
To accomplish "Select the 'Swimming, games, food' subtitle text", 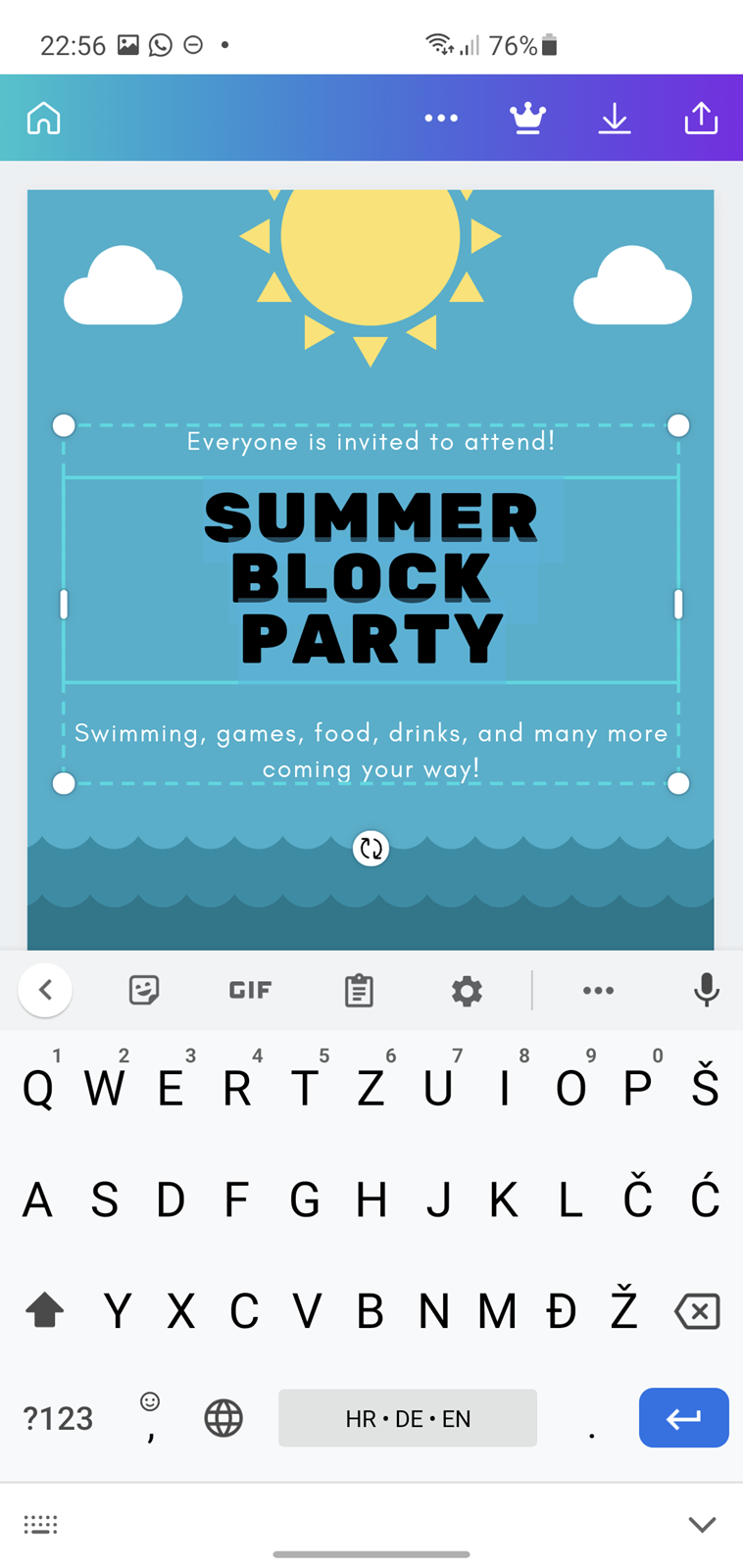I will click(371, 751).
